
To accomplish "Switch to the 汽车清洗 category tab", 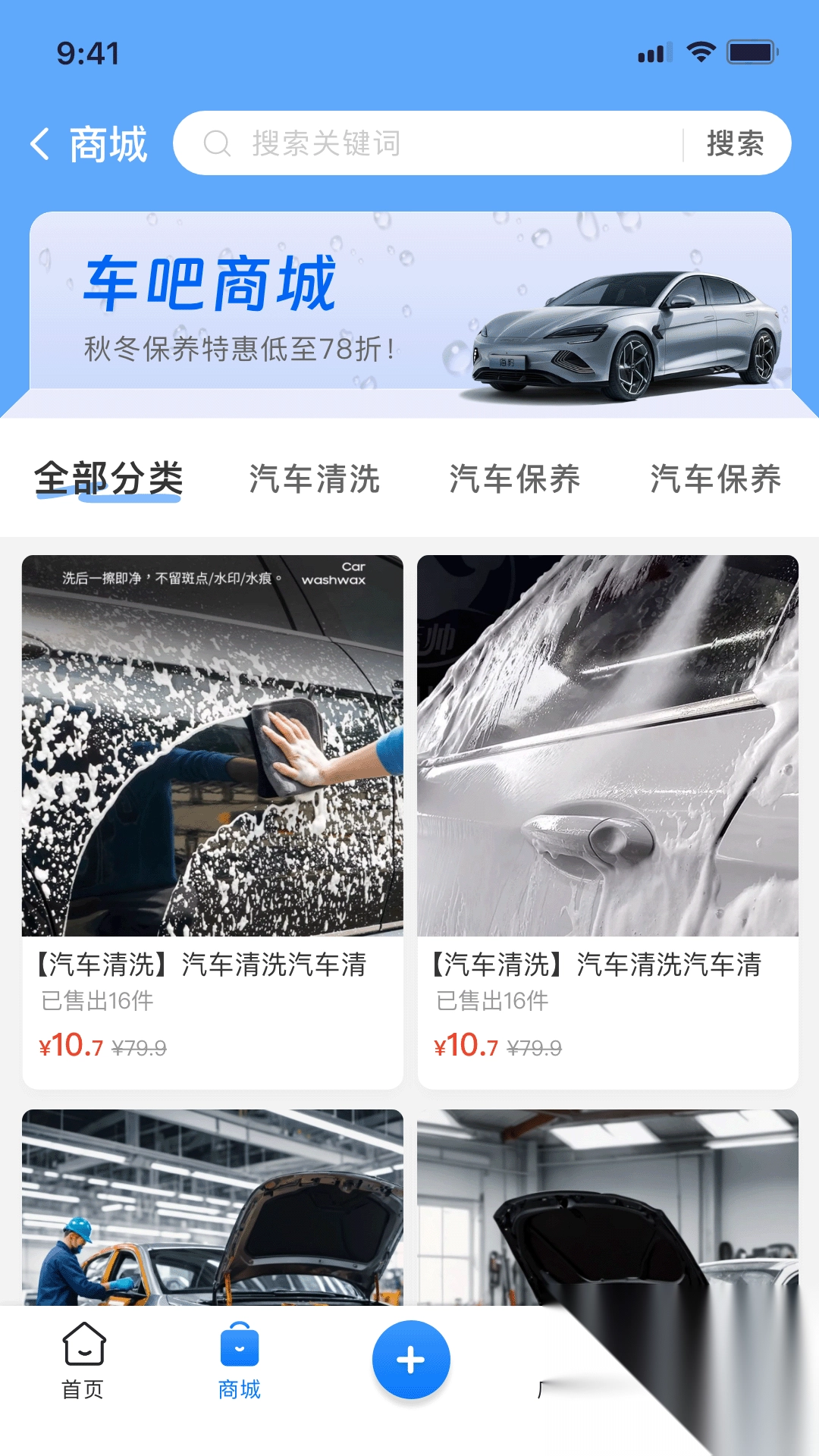I will click(x=315, y=479).
